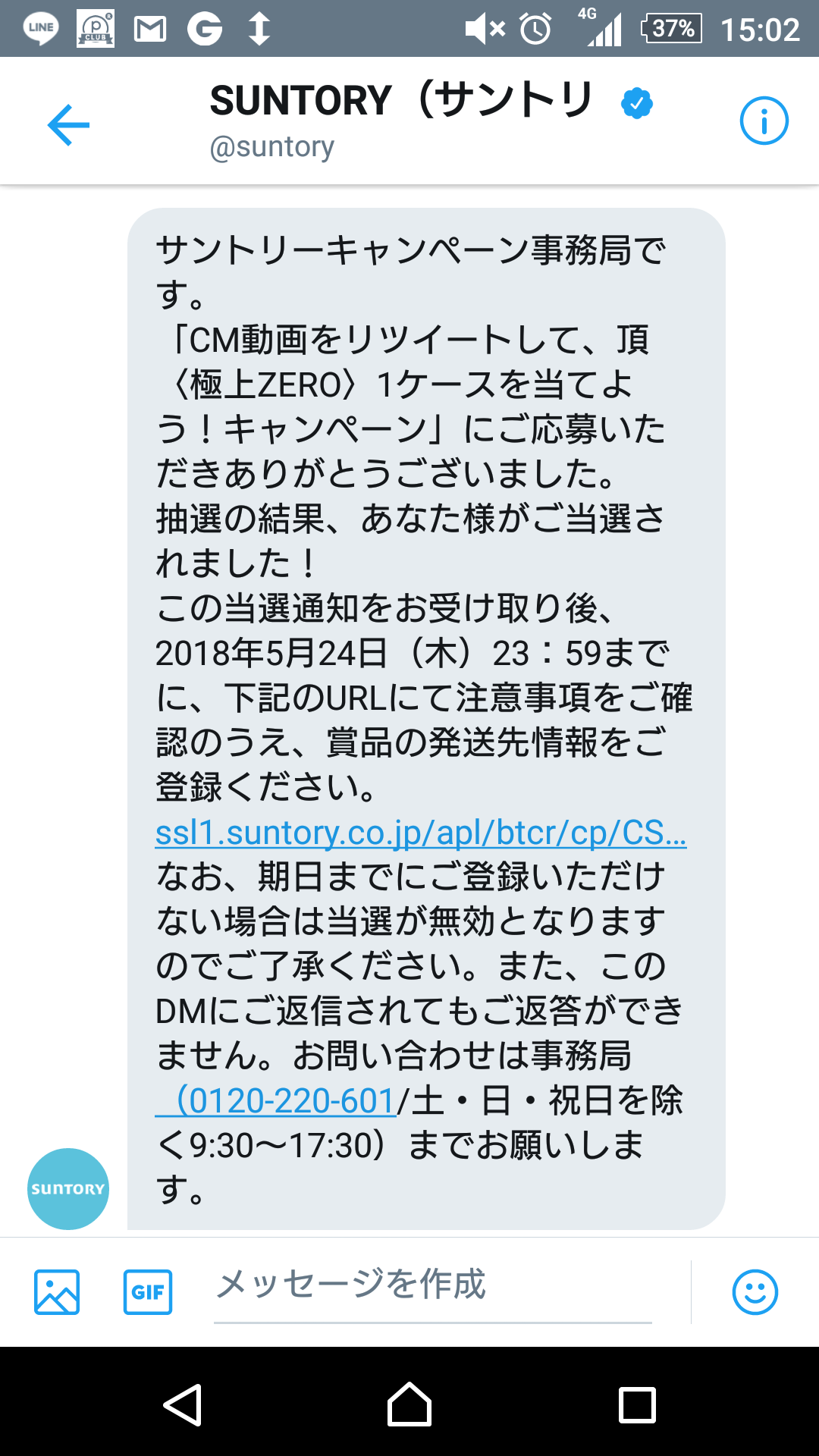Viewport: 819px width, 1456px height.
Task: Tap the system home button
Action: [x=409, y=1404]
